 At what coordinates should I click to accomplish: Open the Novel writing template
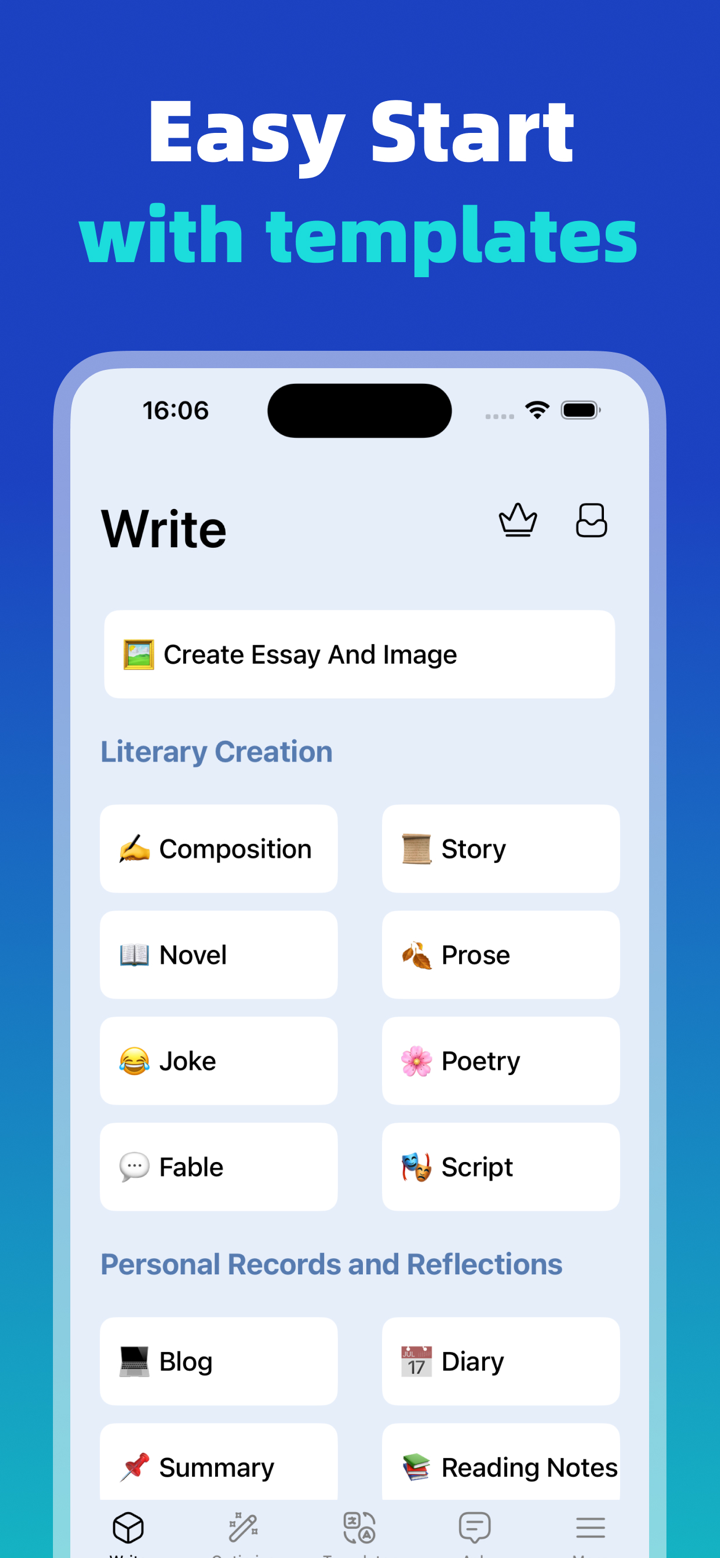click(x=218, y=954)
